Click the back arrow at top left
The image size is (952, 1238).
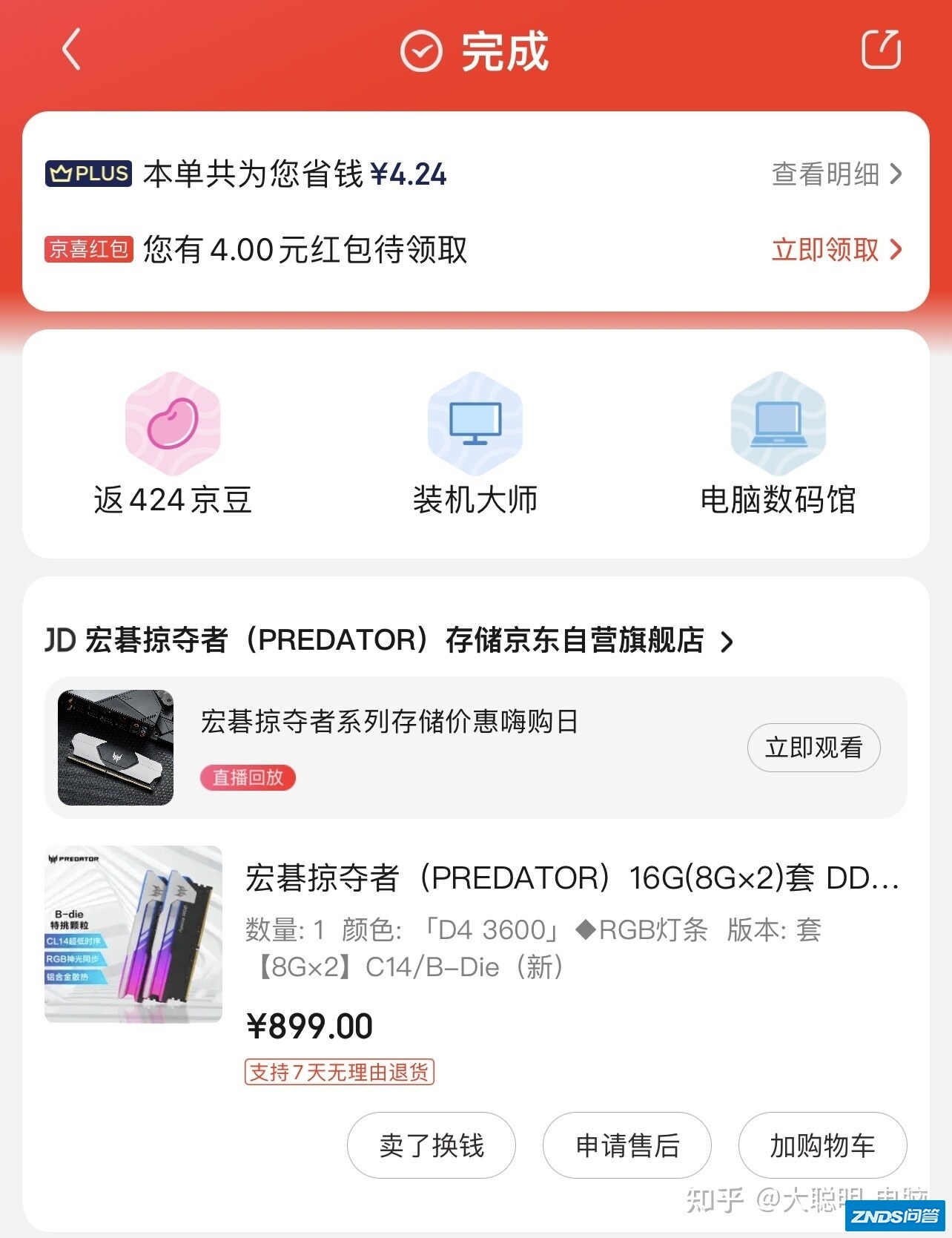pos(71,50)
